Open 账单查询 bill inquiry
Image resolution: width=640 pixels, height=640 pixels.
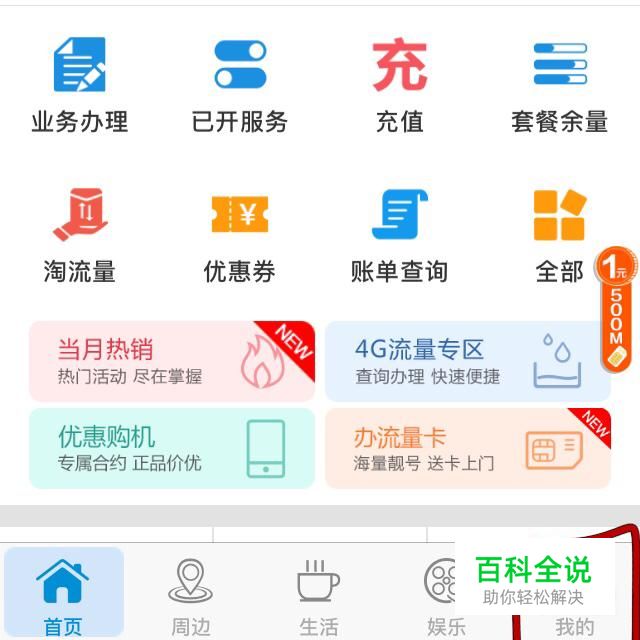click(400, 235)
